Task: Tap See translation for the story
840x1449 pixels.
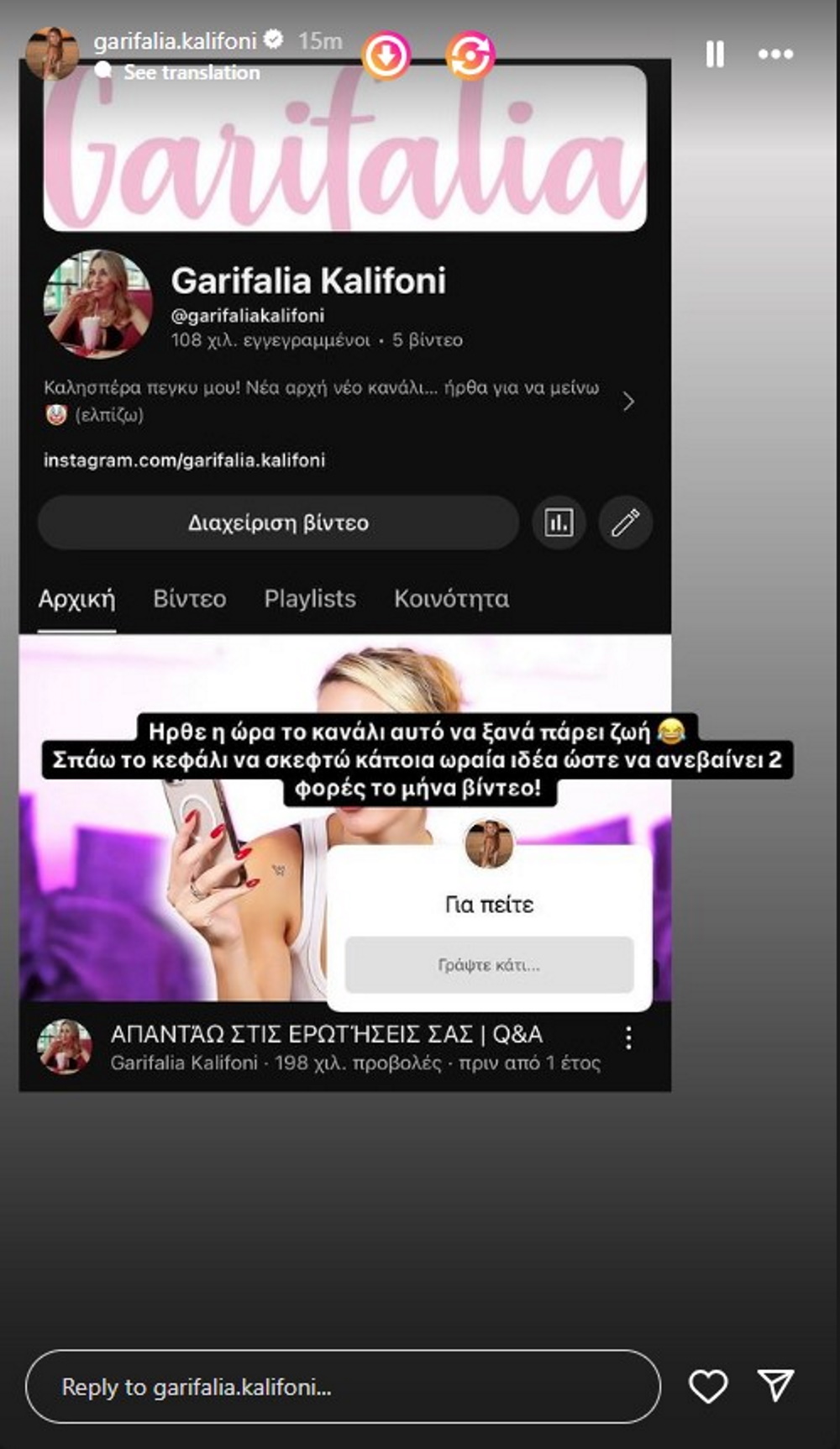Action: click(192, 73)
